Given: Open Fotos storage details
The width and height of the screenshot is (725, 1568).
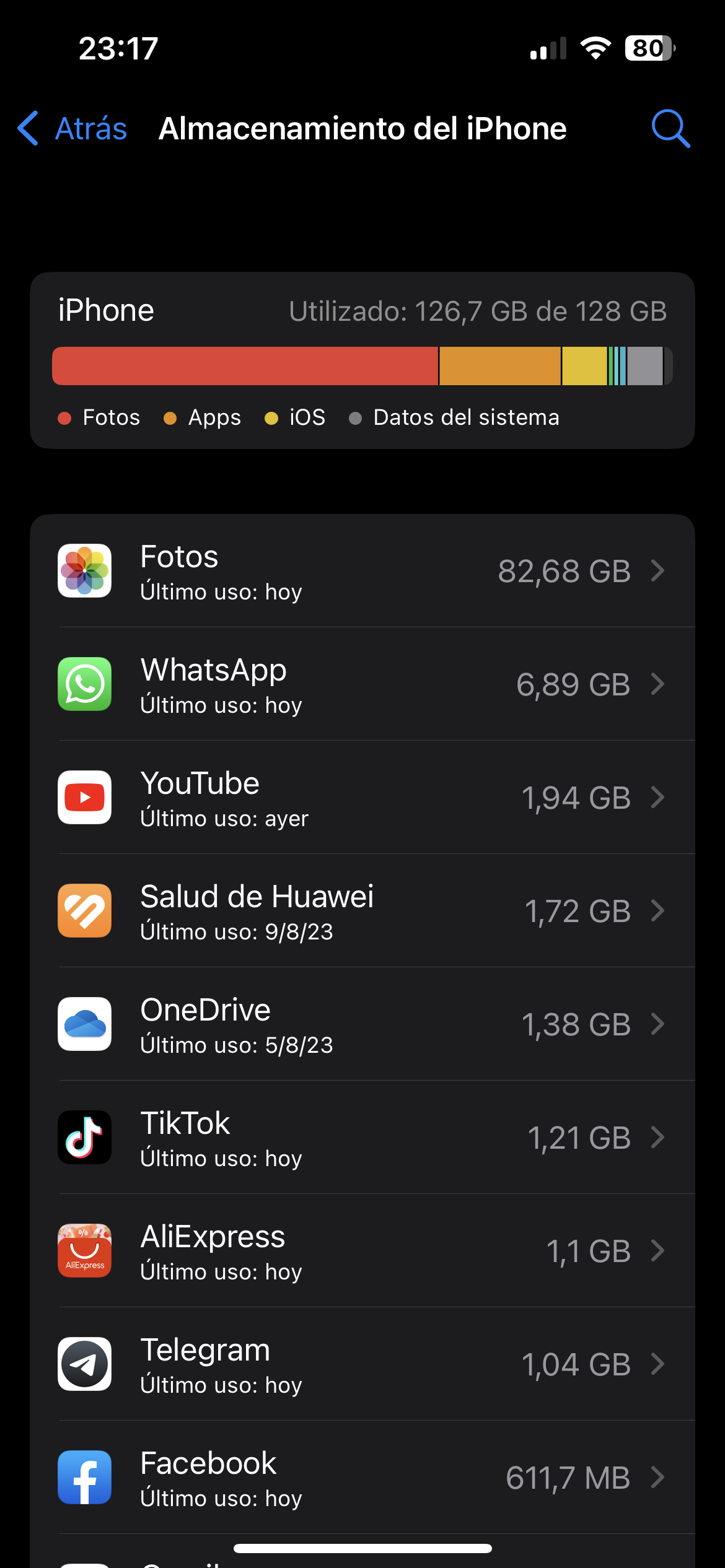Looking at the screenshot, I should 362,571.
